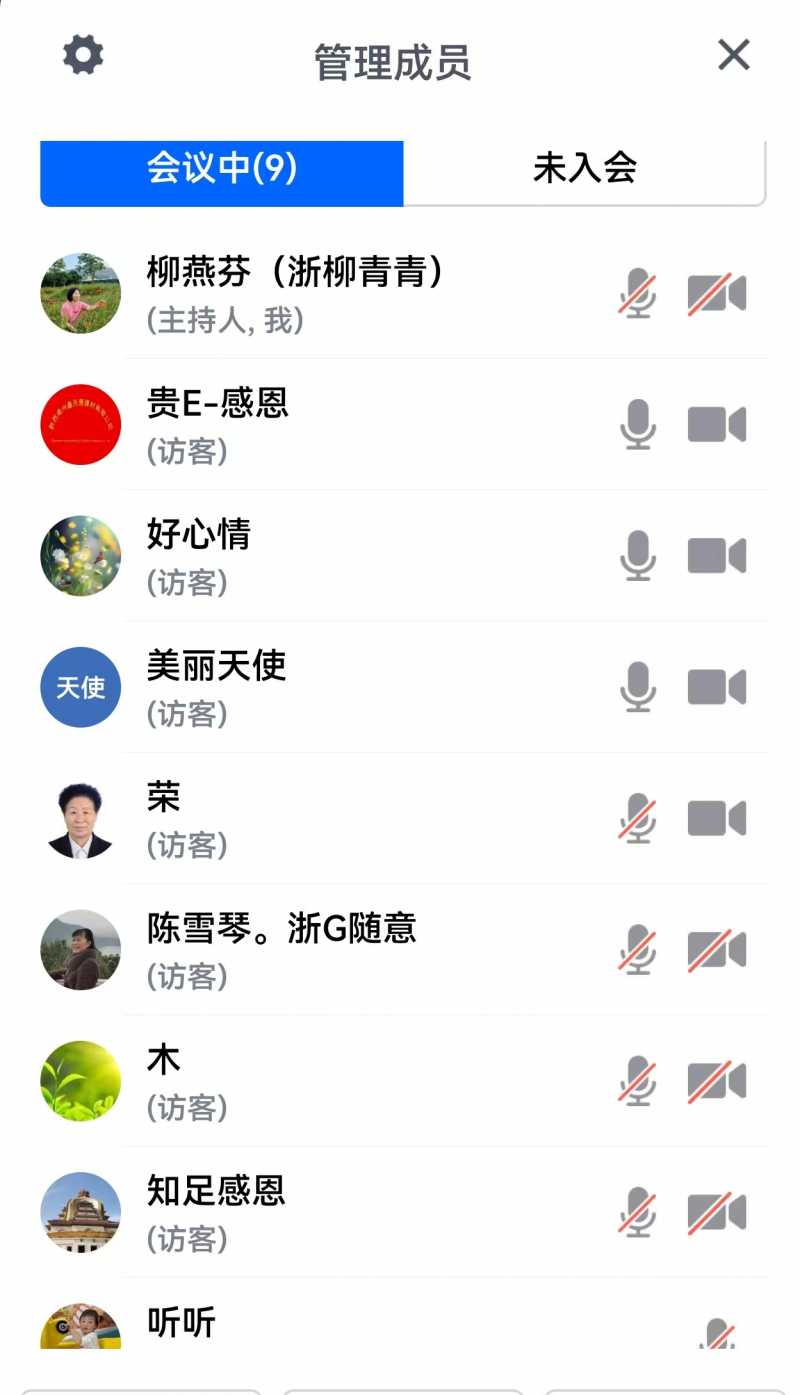The height and width of the screenshot is (1395, 800).
Task: Unmute the microphone for 荣
Action: click(x=637, y=819)
